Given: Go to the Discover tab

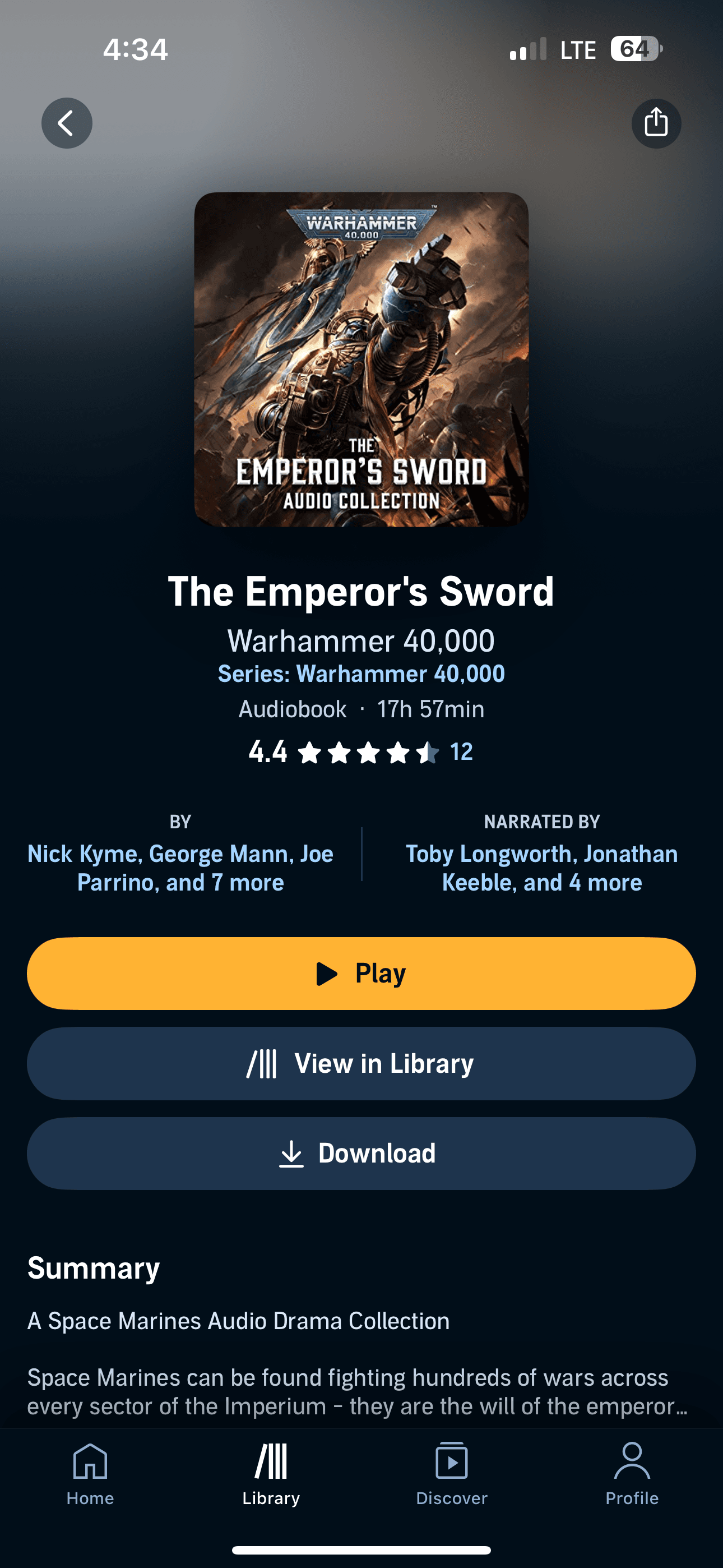Looking at the screenshot, I should 452,1474.
